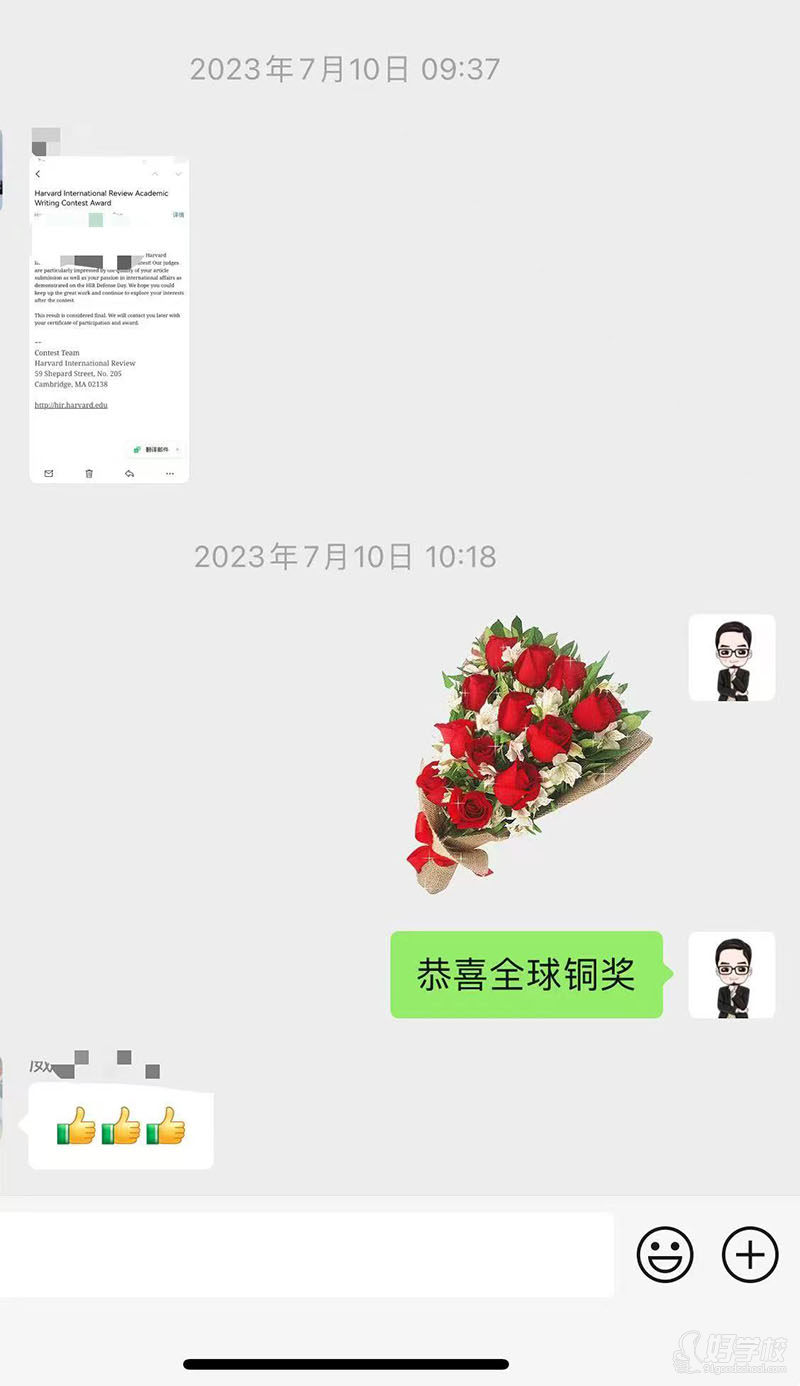The image size is (800, 1386).
Task: Open the emoji sticker panel
Action: point(665,1254)
